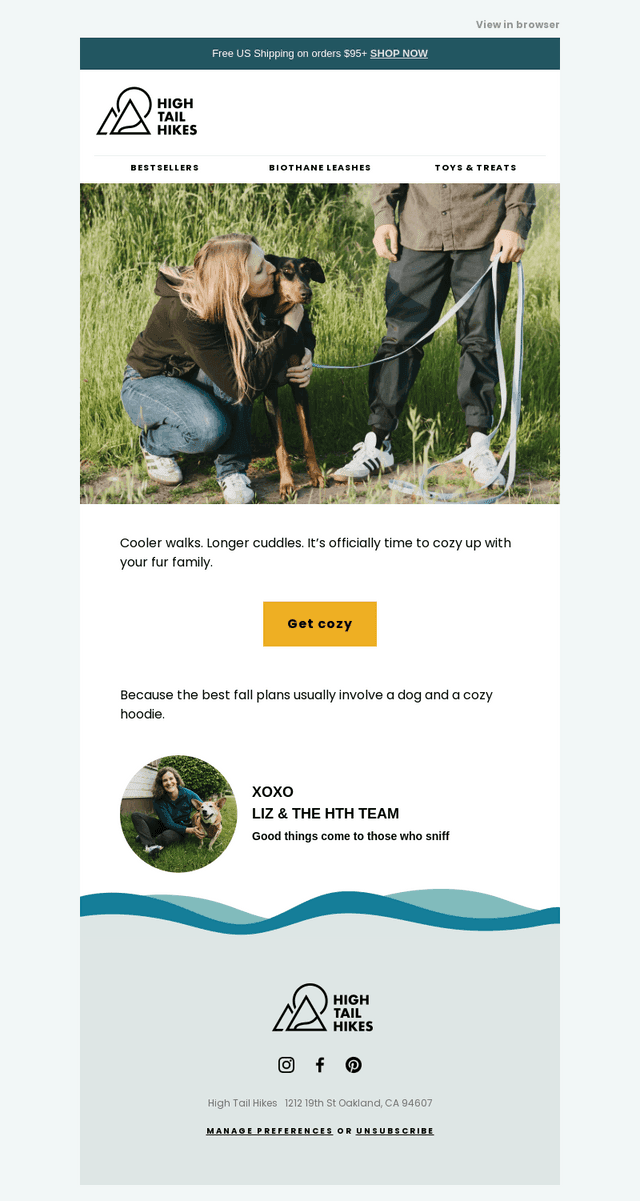The image size is (640, 1201).
Task: Open Manage Preferences
Action: click(x=270, y=1131)
